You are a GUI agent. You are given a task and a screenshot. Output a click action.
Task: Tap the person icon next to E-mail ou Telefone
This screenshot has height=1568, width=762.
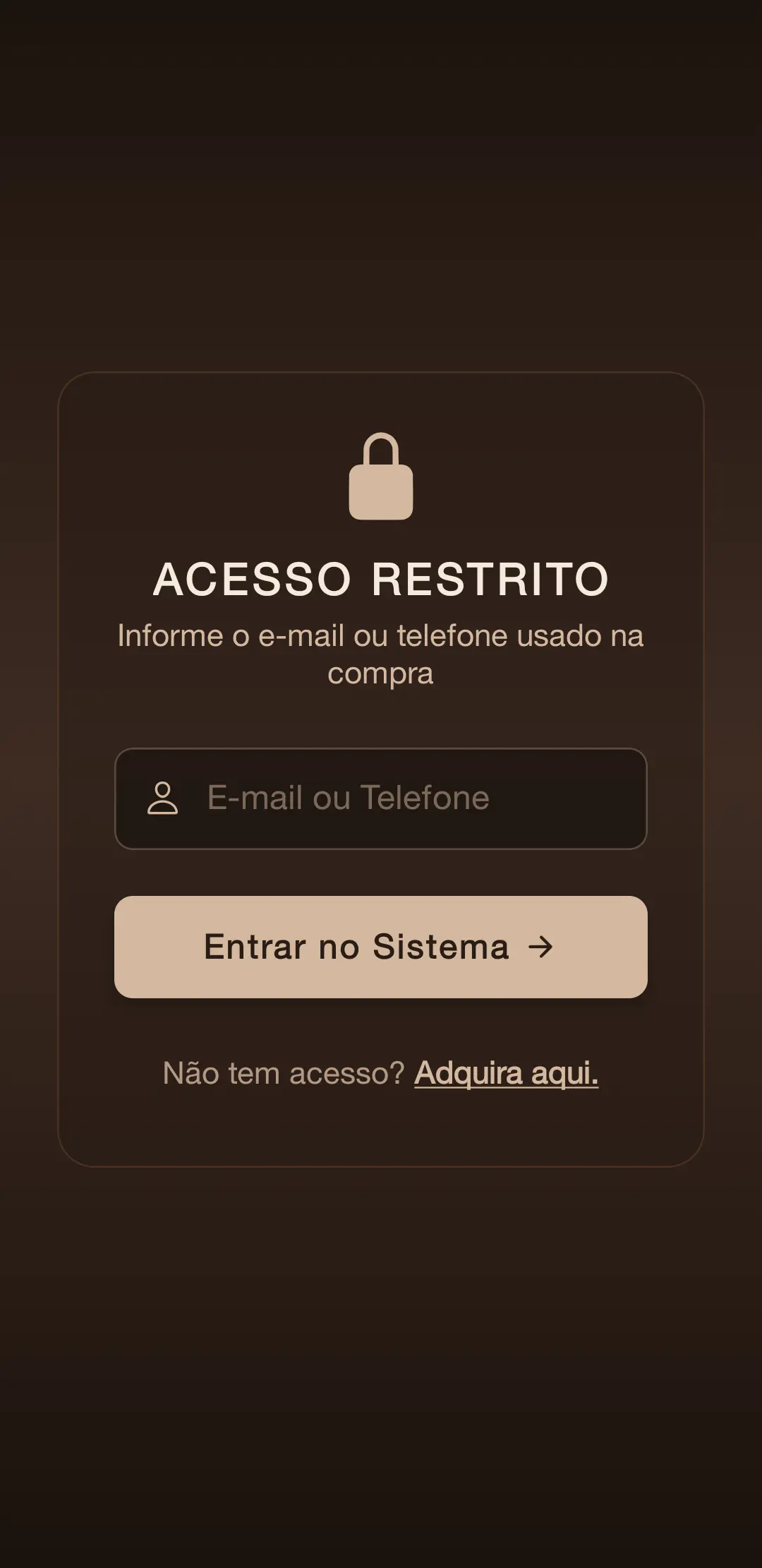(161, 798)
